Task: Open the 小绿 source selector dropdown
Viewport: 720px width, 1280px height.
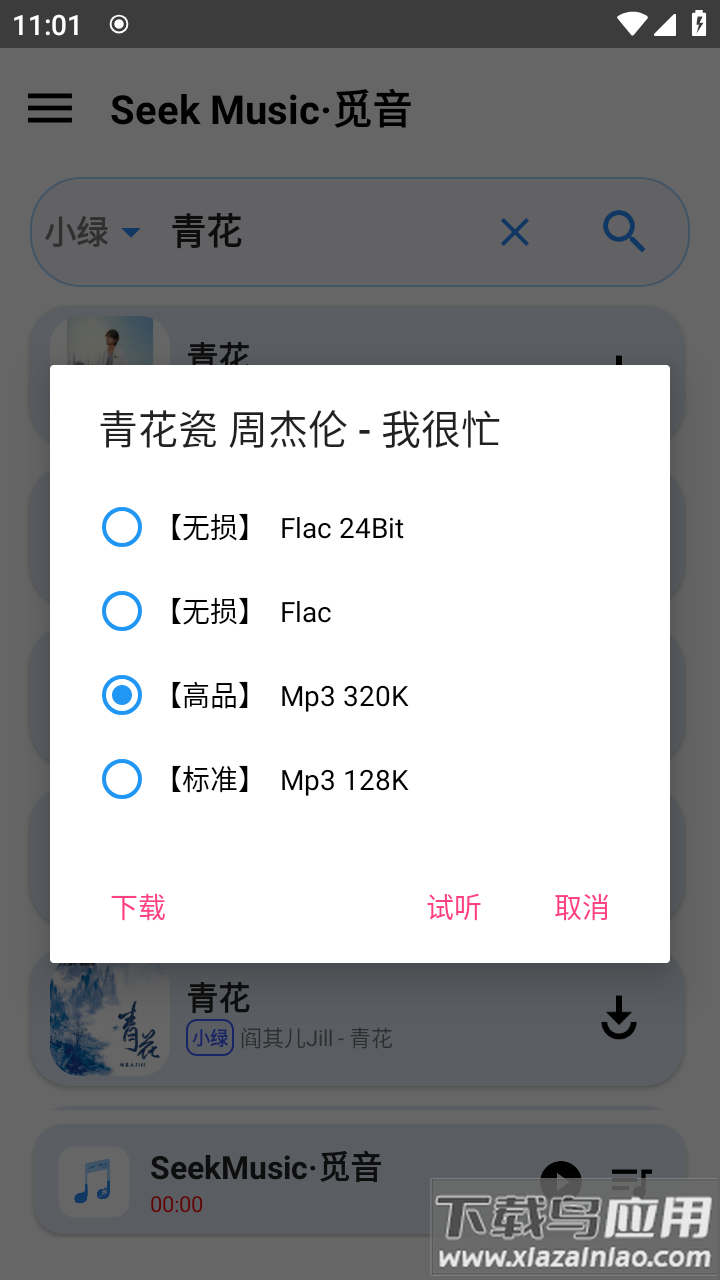Action: point(90,231)
